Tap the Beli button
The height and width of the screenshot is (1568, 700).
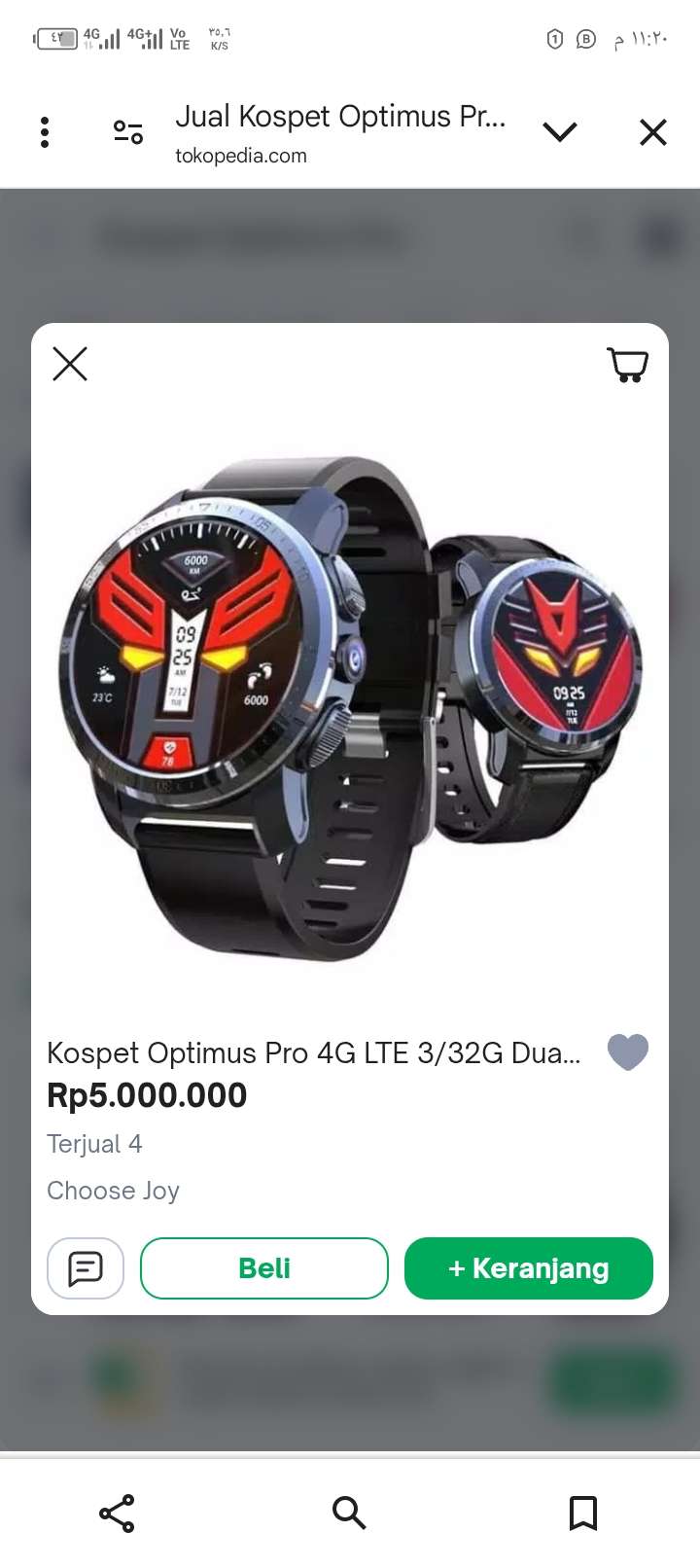tap(264, 1268)
